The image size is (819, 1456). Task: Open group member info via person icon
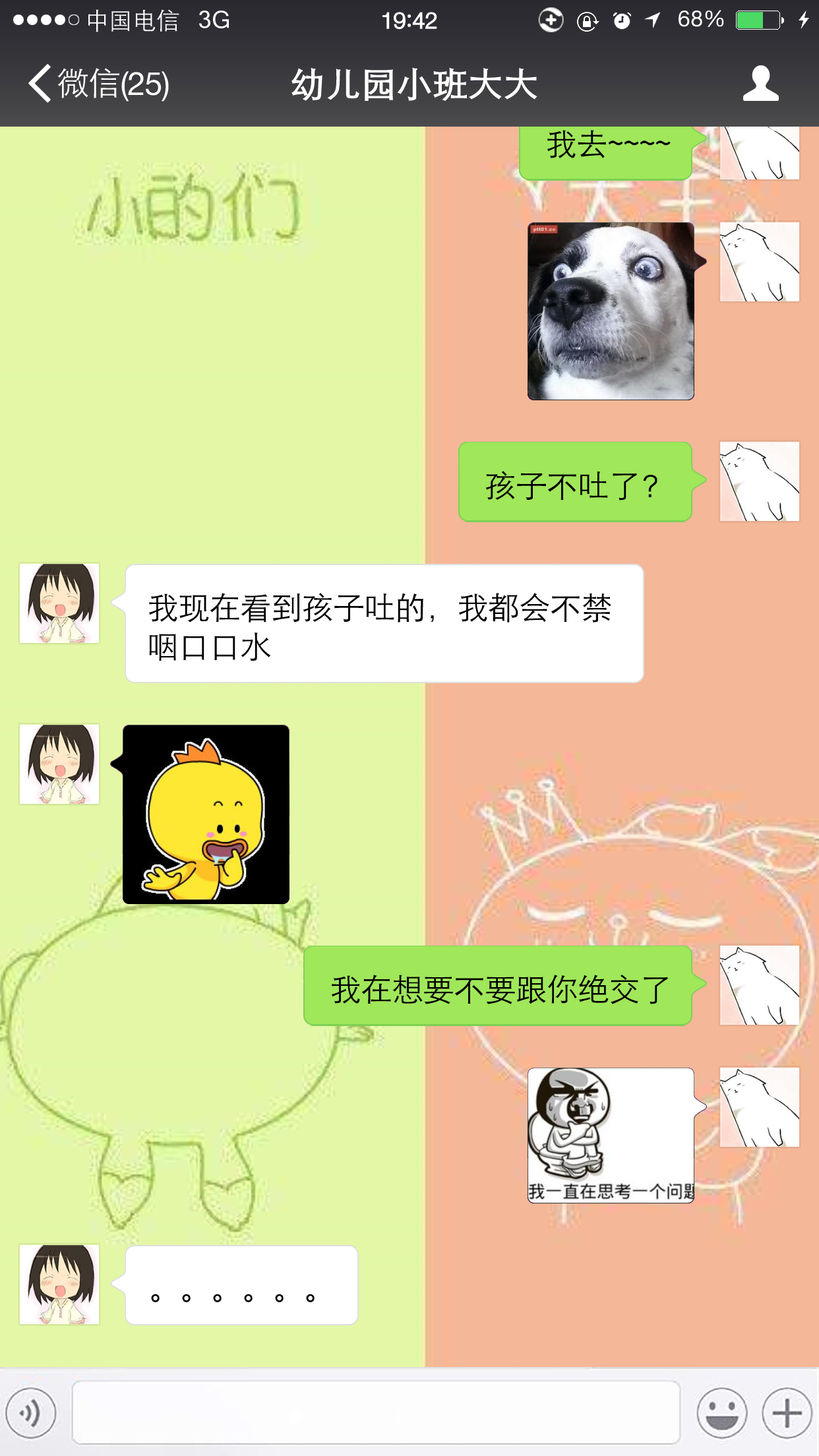[762, 84]
